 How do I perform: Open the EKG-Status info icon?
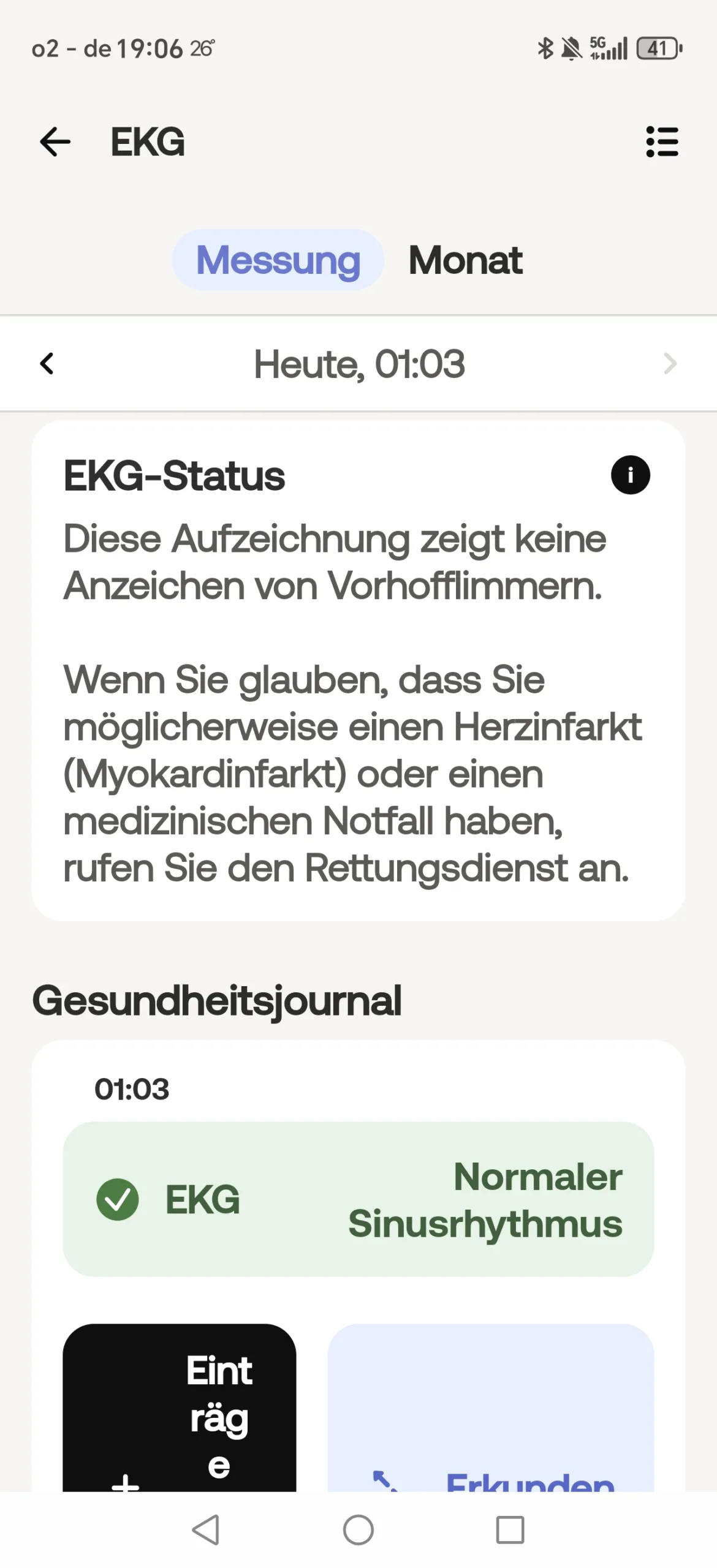pyautogui.click(x=630, y=475)
